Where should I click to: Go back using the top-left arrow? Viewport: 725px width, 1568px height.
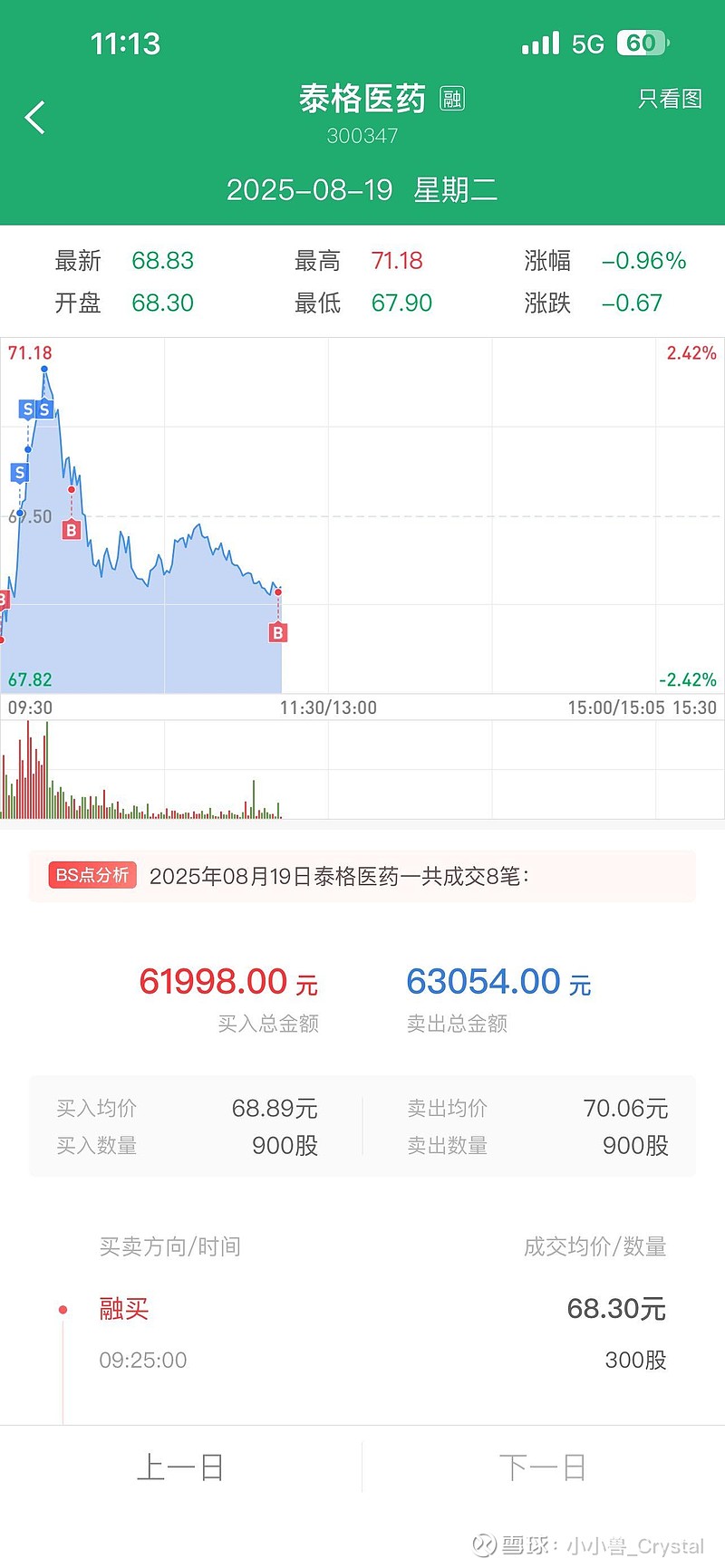(34, 117)
